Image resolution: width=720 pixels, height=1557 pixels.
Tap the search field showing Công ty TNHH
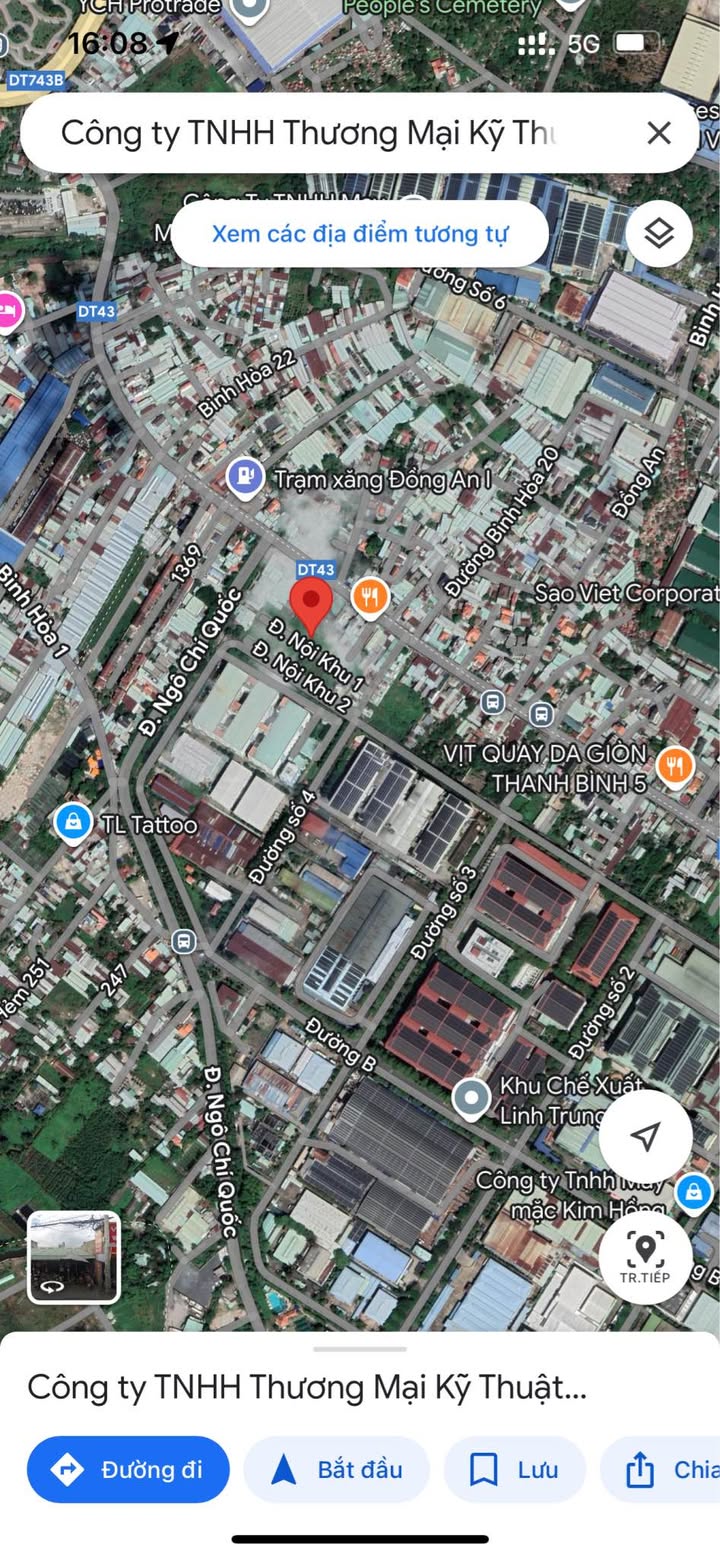point(308,133)
